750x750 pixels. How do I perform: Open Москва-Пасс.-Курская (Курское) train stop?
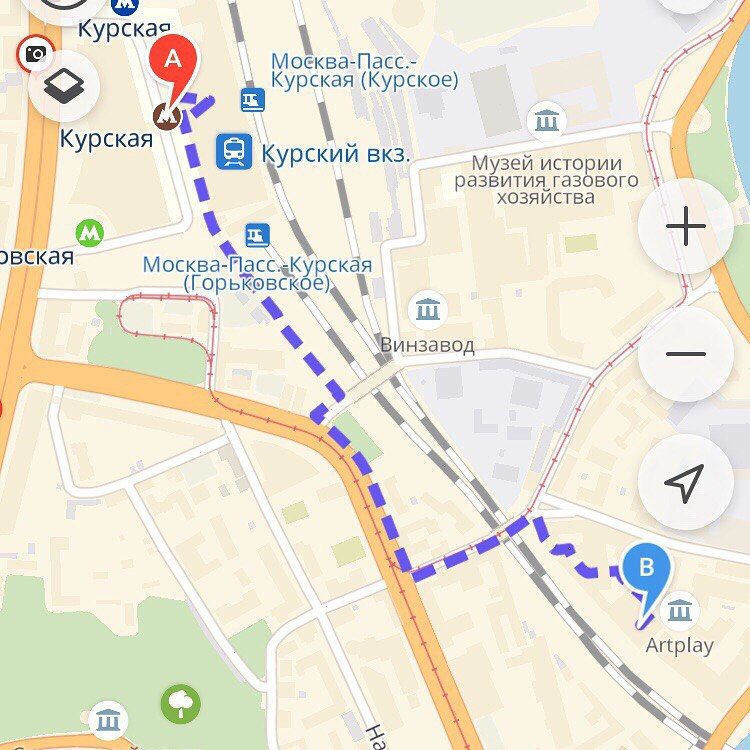pos(252,100)
